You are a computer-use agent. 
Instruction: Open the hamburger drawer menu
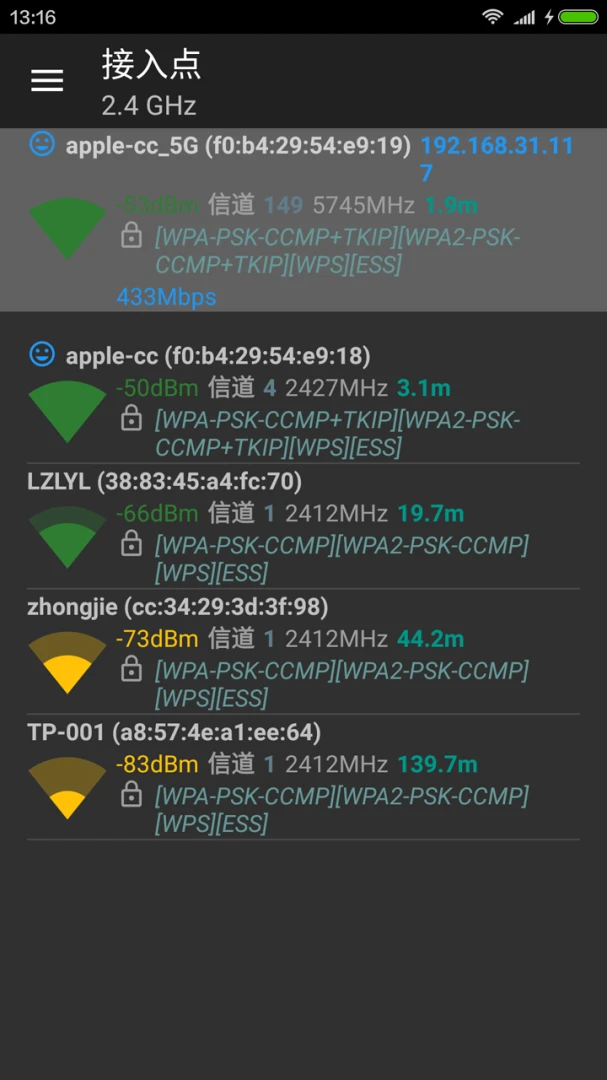(x=47, y=81)
